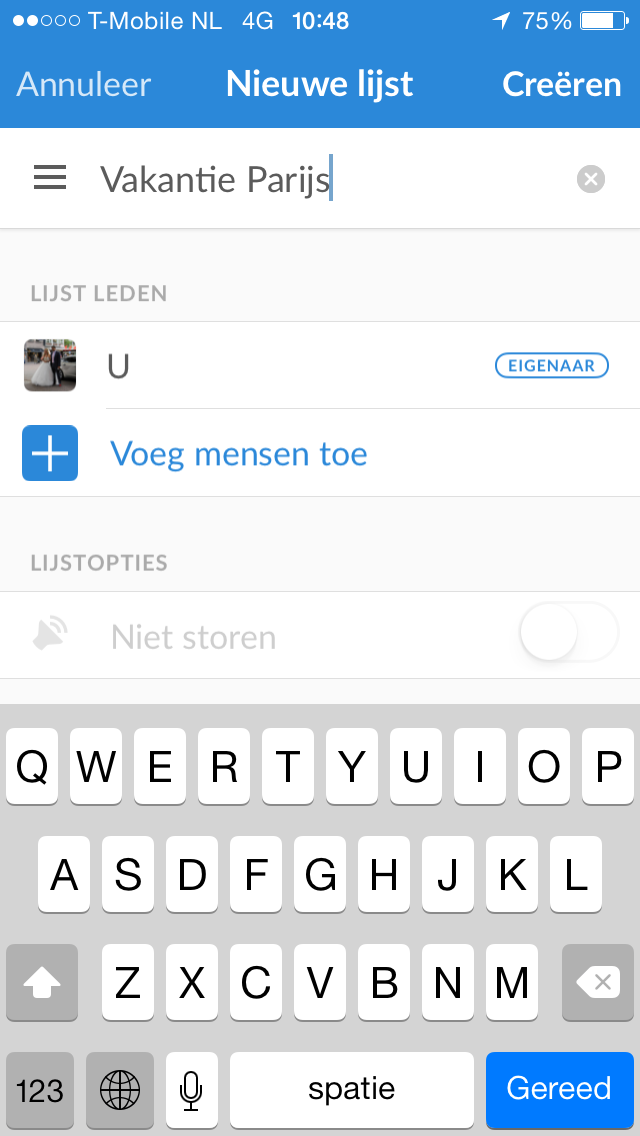This screenshot has height=1136, width=640.
Task: Cancel with the Annuleer button
Action: click(x=84, y=85)
